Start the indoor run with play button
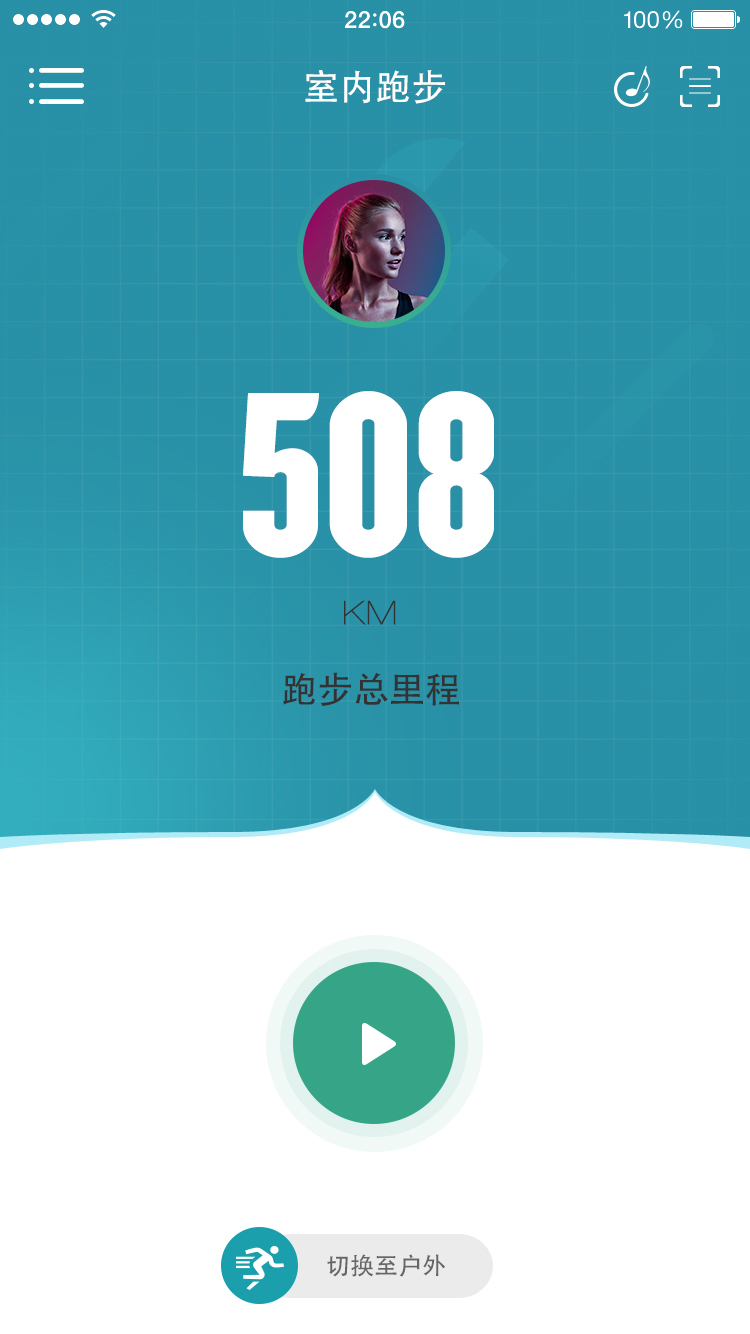 374,1043
